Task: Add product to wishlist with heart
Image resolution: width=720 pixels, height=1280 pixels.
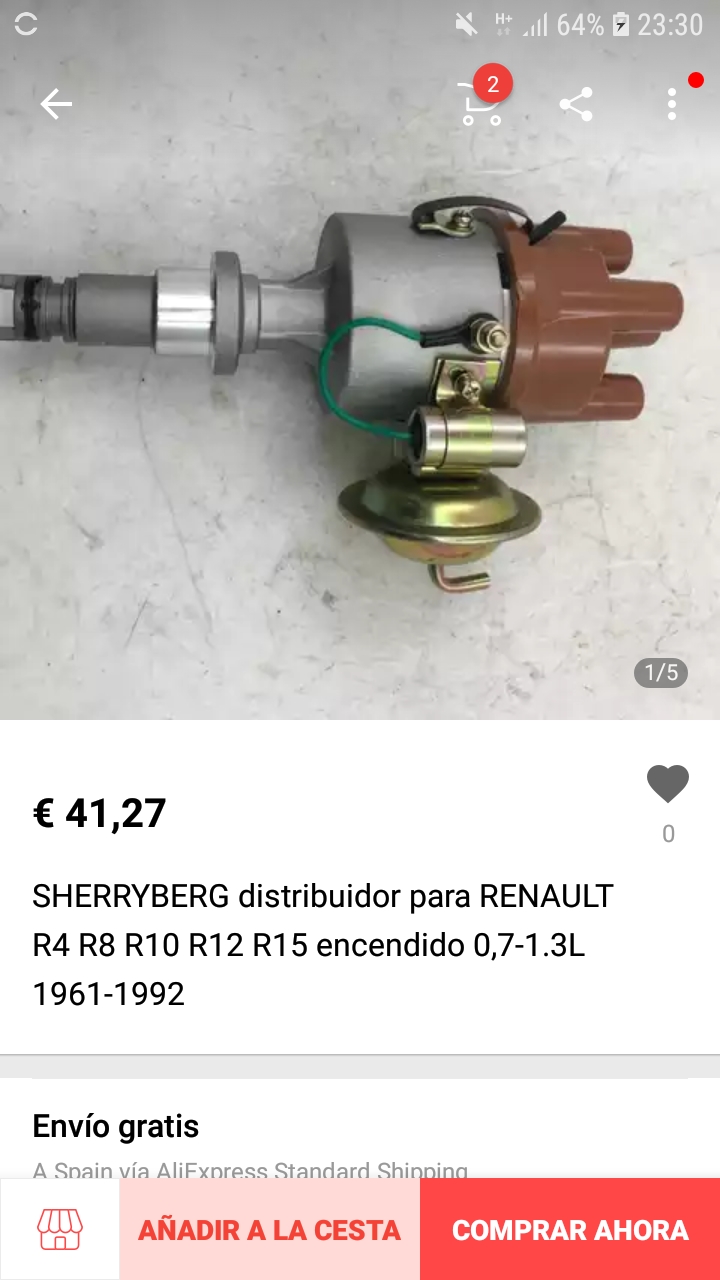Action: (668, 784)
